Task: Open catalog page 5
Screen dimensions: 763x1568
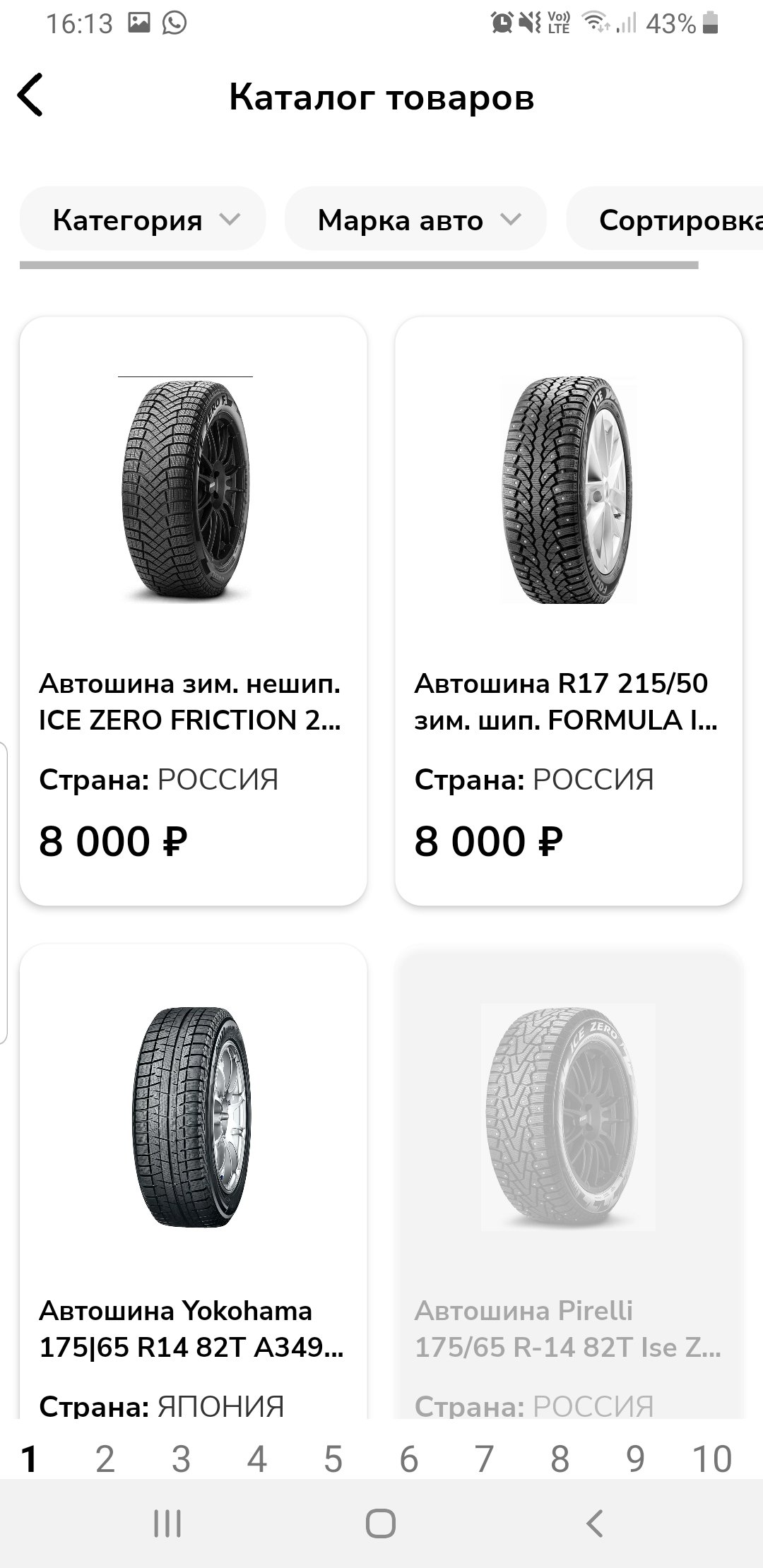Action: (x=333, y=1459)
